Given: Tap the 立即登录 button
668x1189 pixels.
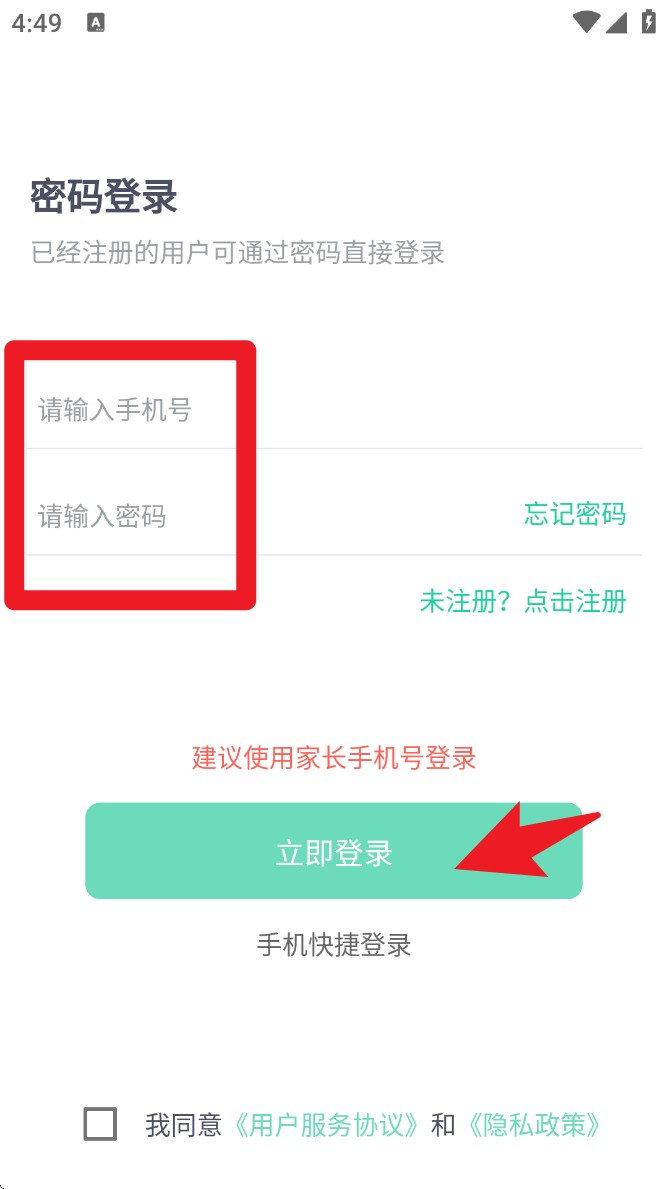Looking at the screenshot, I should tap(333, 852).
